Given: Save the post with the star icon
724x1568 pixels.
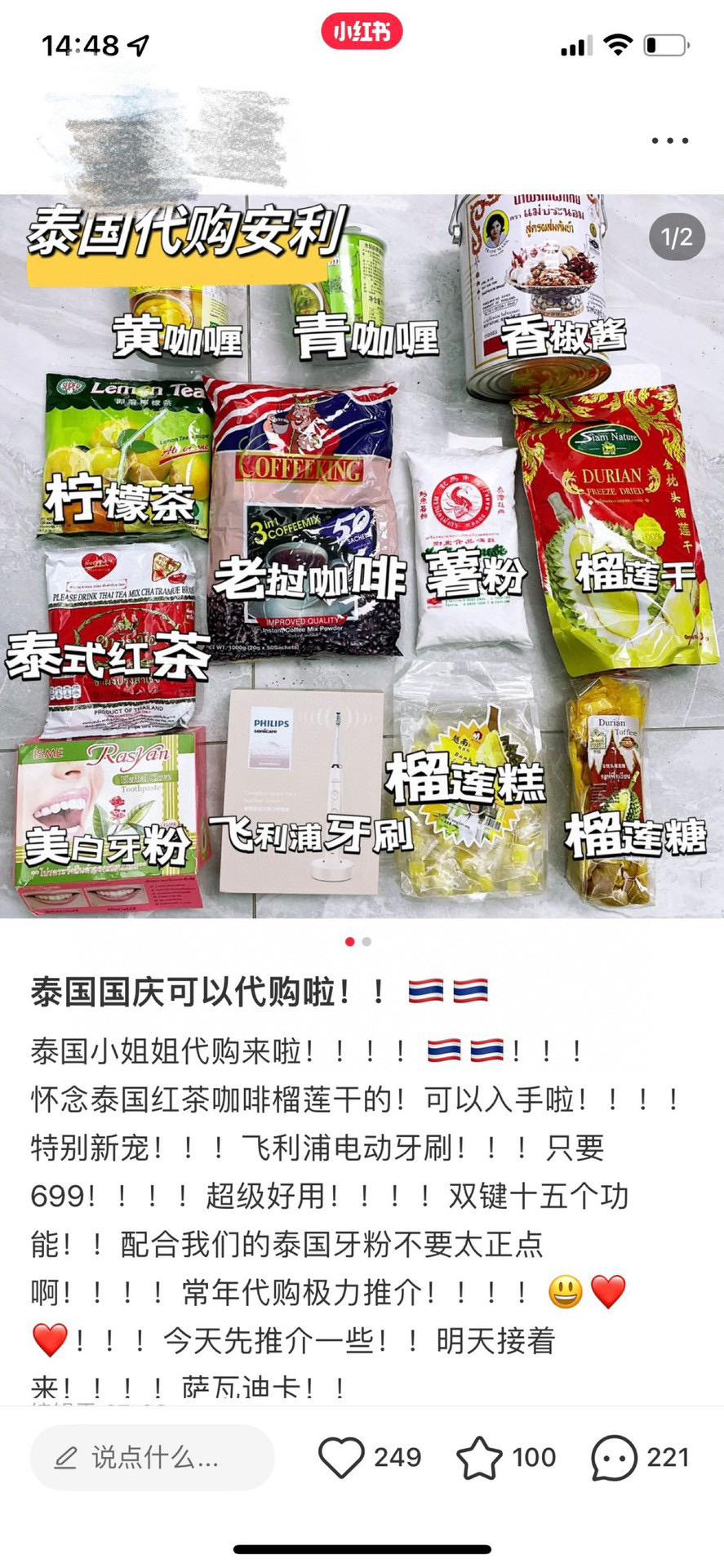Looking at the screenshot, I should 479,1457.
